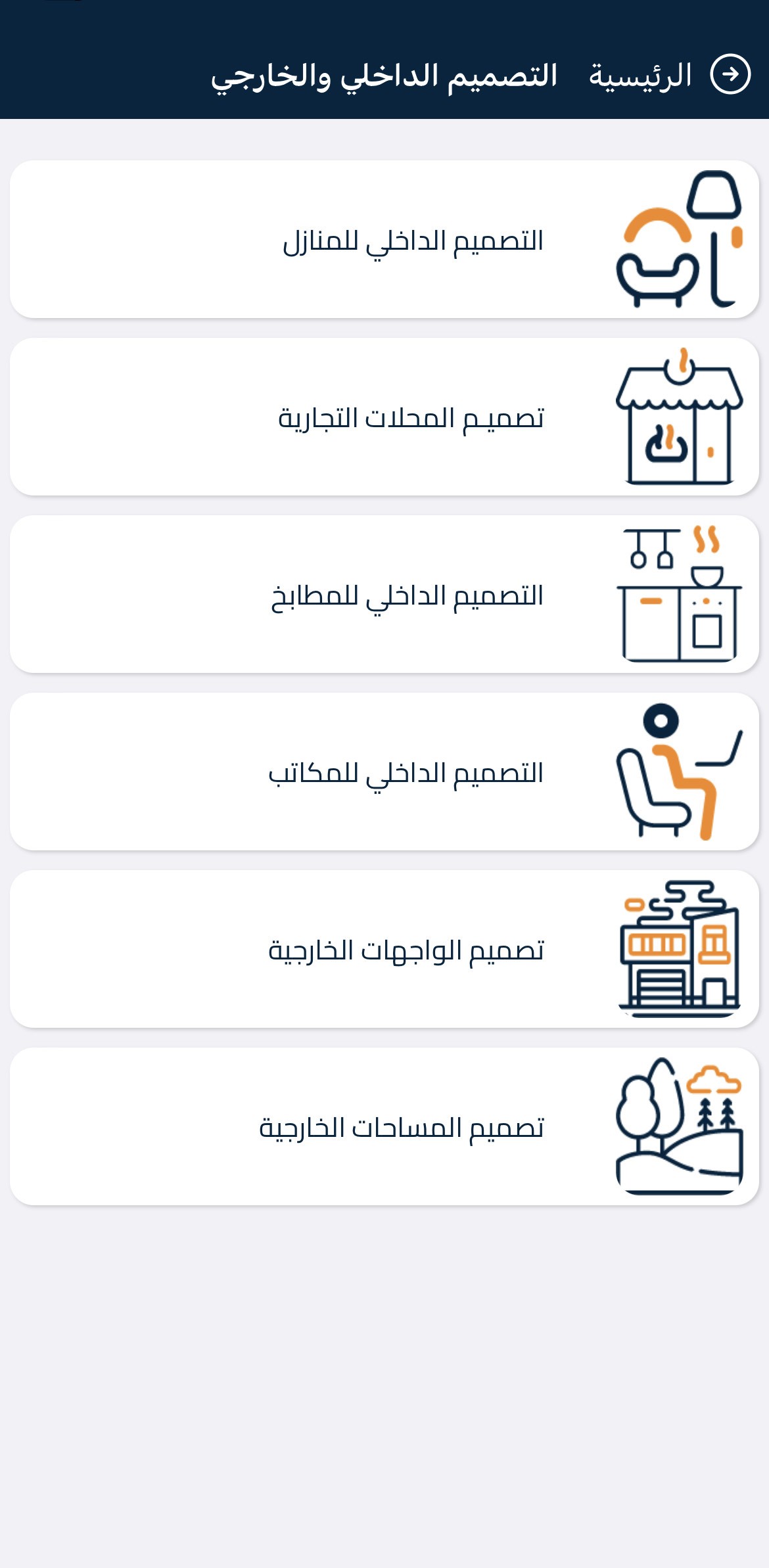Go to الرئيسية home link
Viewport: 769px width, 1568px height.
tap(640, 76)
